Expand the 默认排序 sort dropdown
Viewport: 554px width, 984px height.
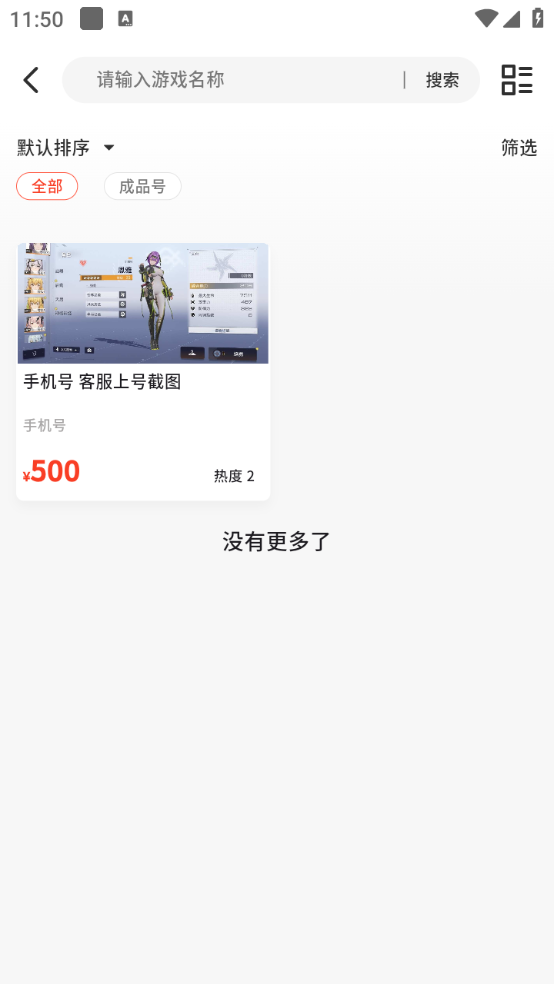[x=66, y=148]
